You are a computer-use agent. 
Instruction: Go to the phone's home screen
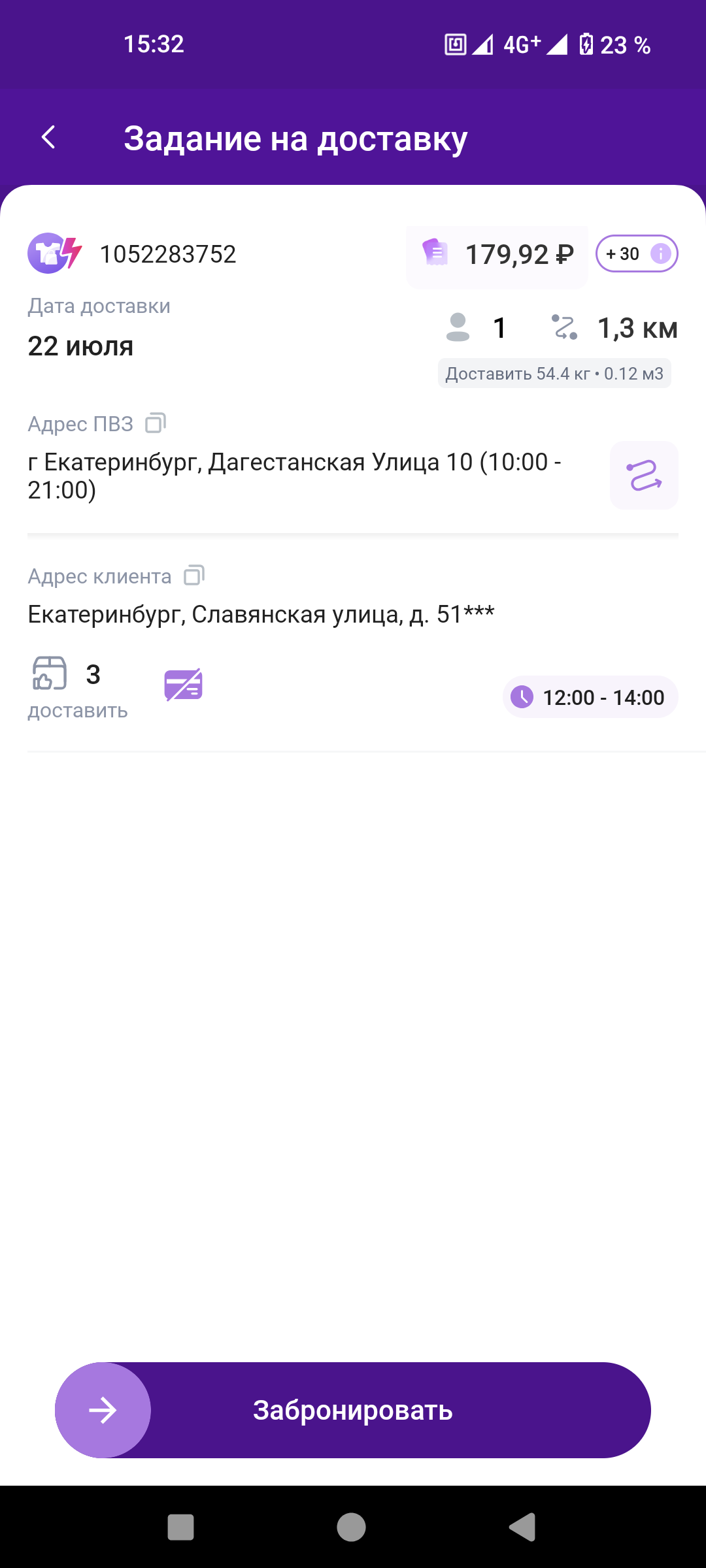352,1527
